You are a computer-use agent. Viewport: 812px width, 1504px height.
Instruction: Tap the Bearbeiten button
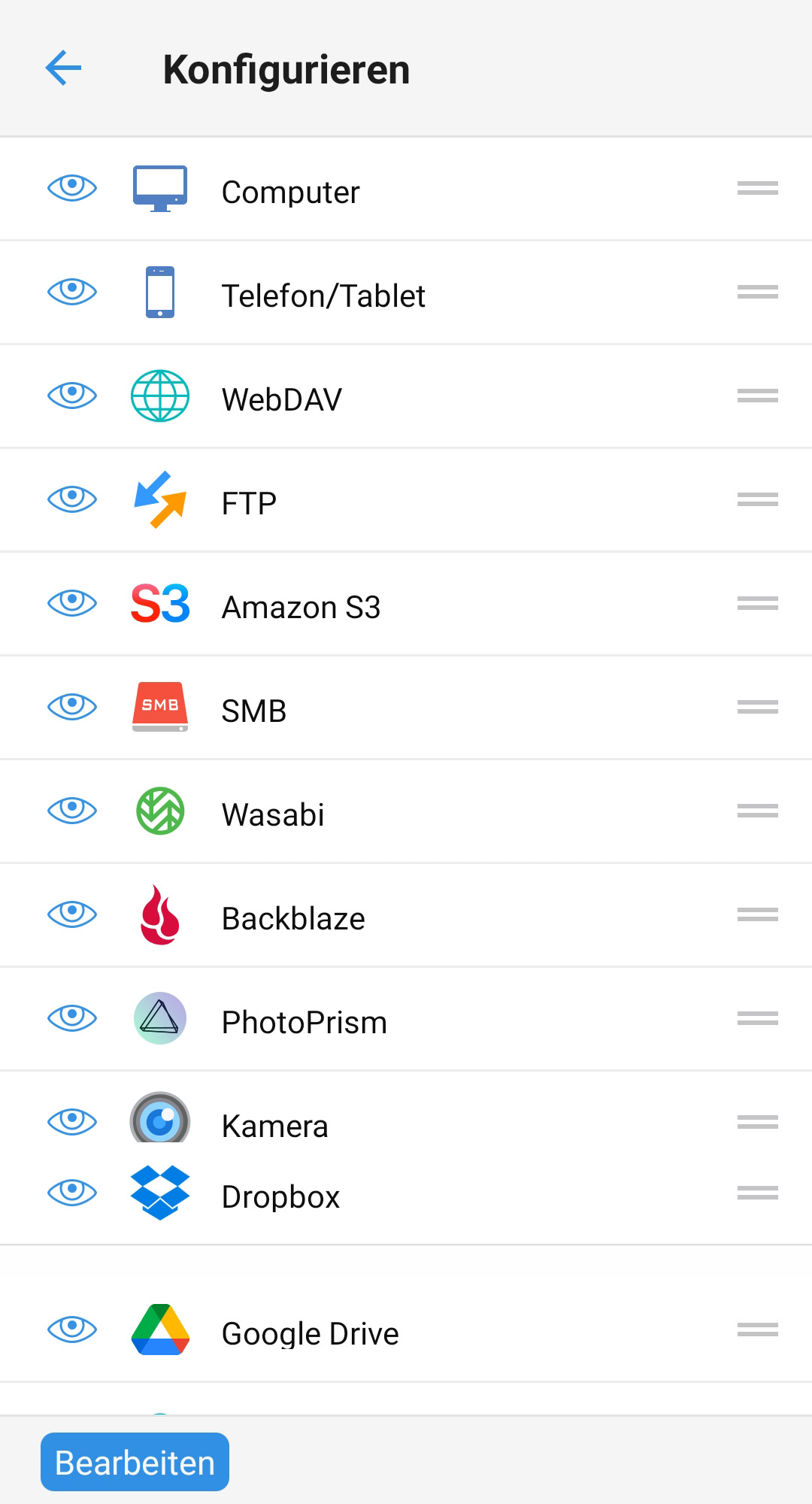pyautogui.click(x=135, y=1462)
